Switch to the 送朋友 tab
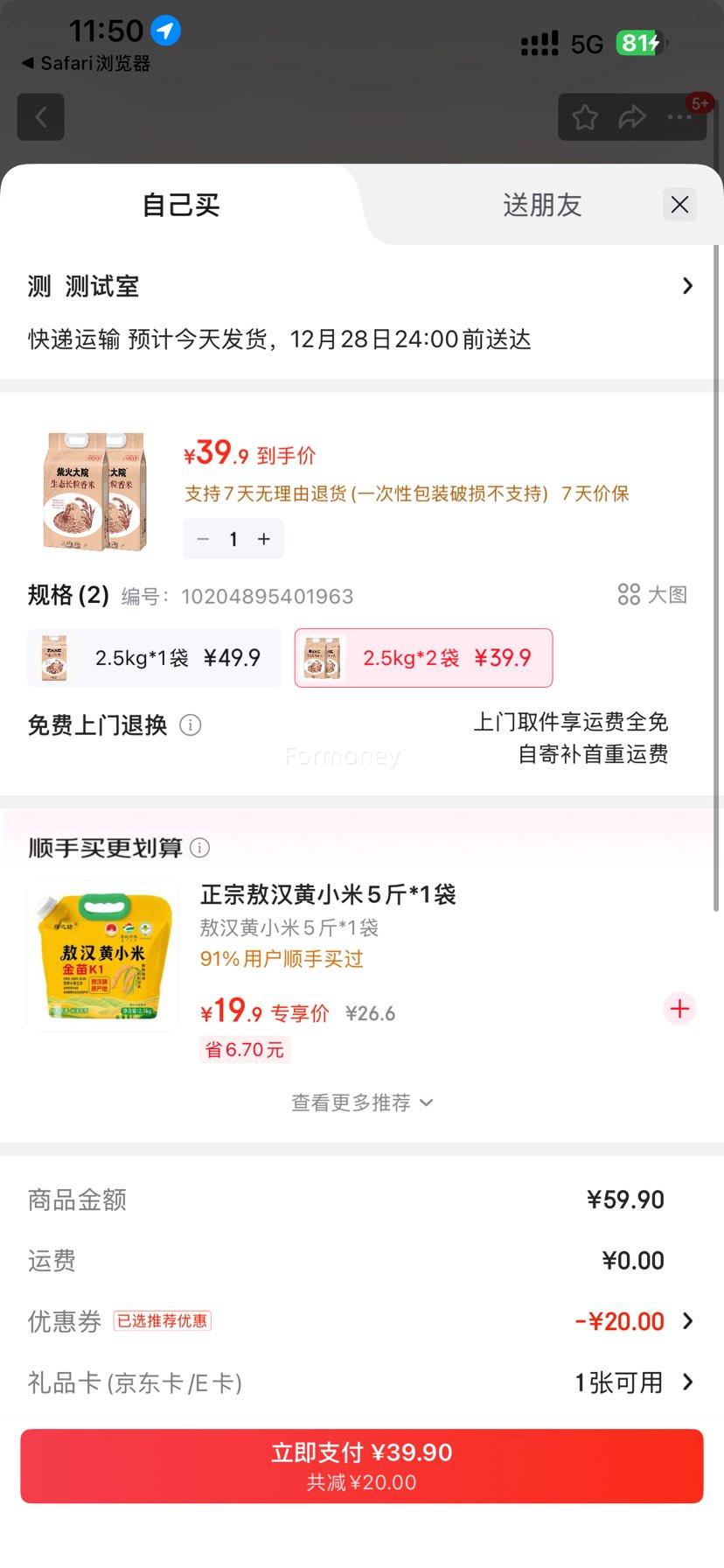 [x=541, y=205]
